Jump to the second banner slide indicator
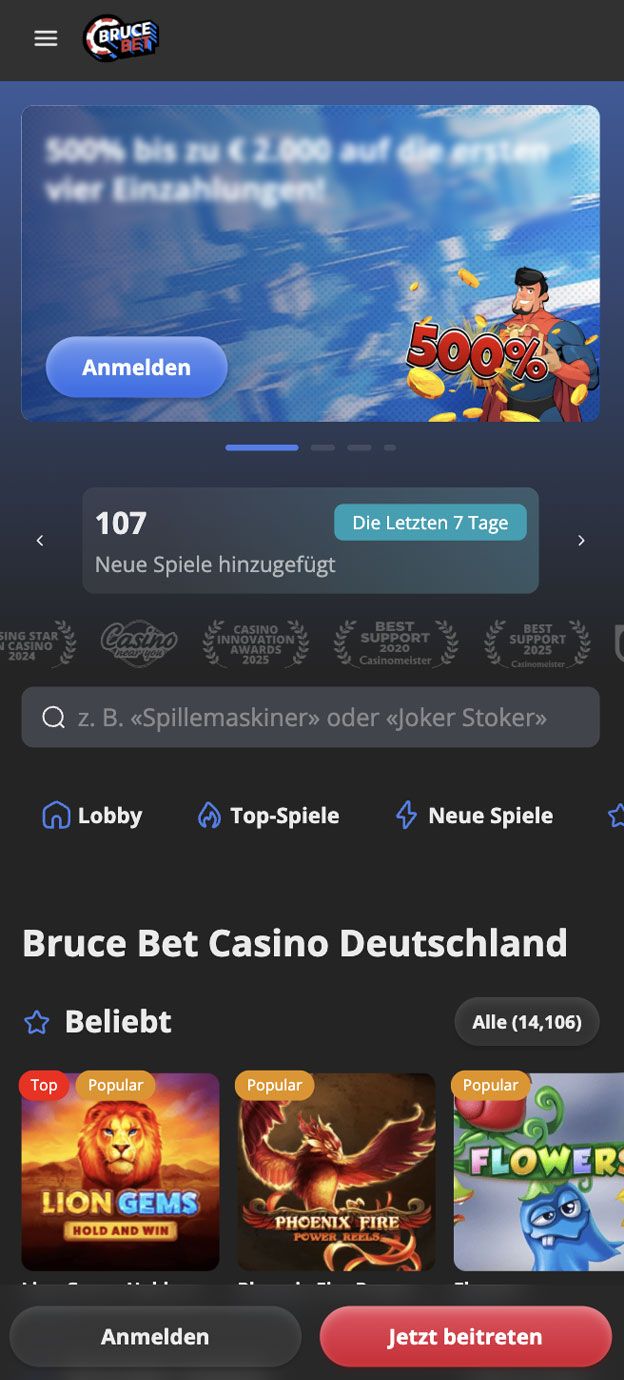The height and width of the screenshot is (1380, 624). [322, 448]
